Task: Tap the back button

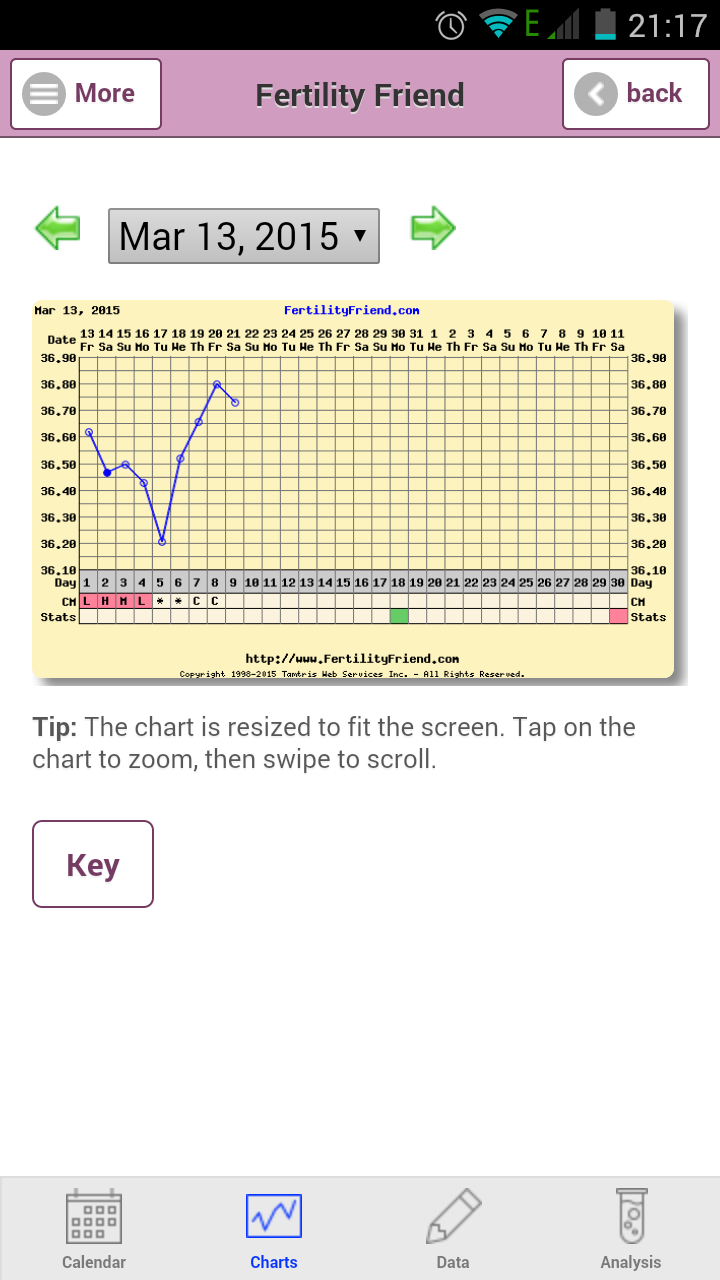Action: coord(634,94)
